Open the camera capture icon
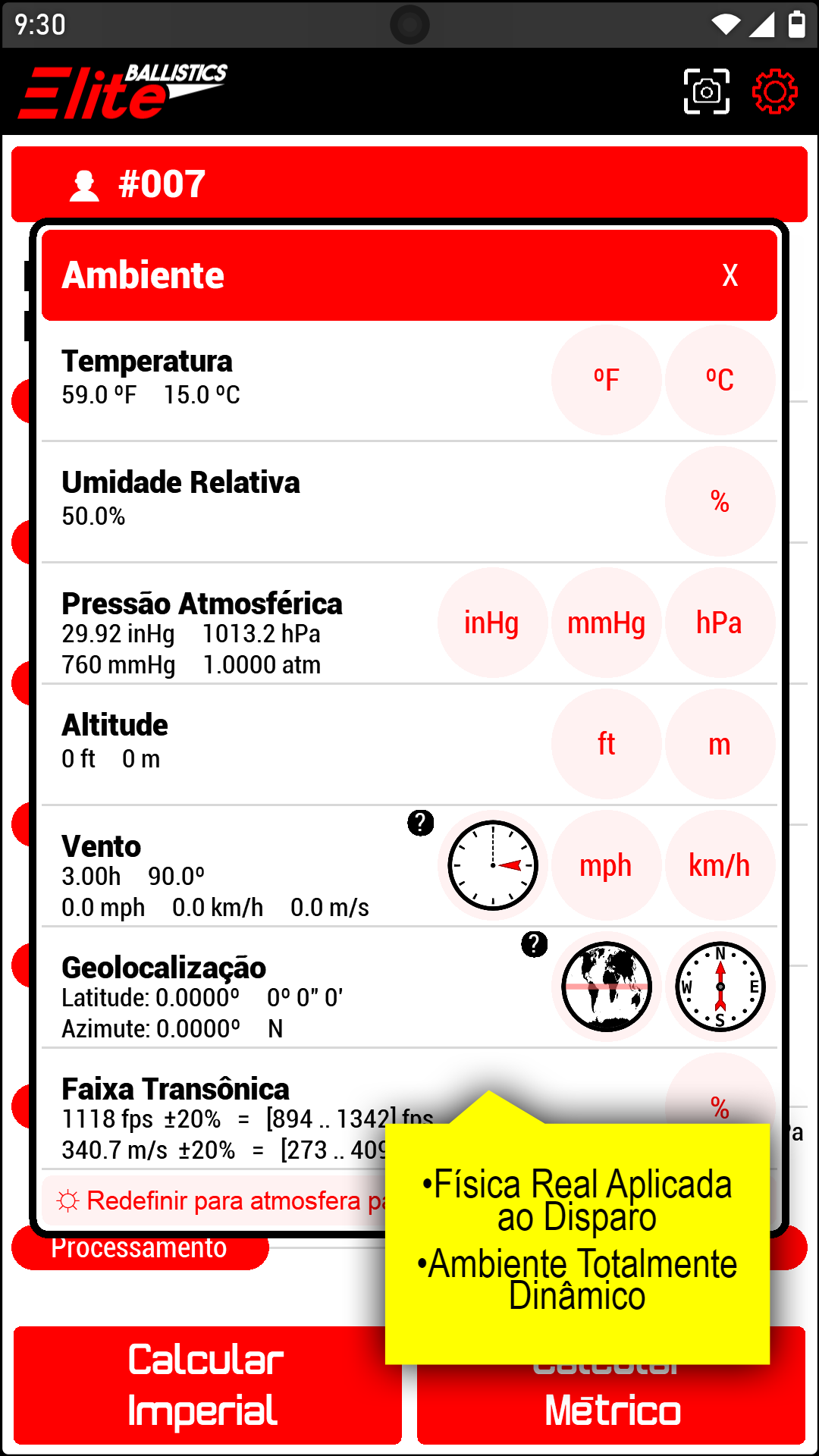Image resolution: width=819 pixels, height=1456 pixels. 706,92
